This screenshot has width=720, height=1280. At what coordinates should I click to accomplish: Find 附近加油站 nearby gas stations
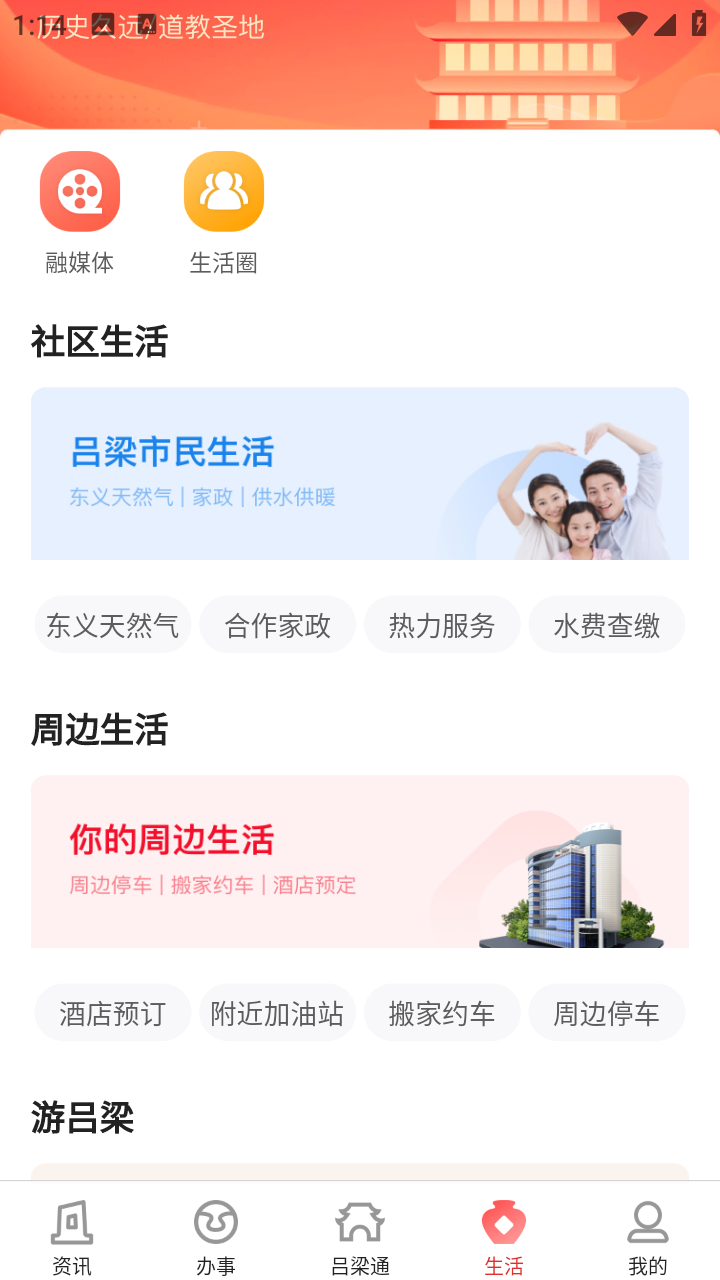(x=278, y=1013)
